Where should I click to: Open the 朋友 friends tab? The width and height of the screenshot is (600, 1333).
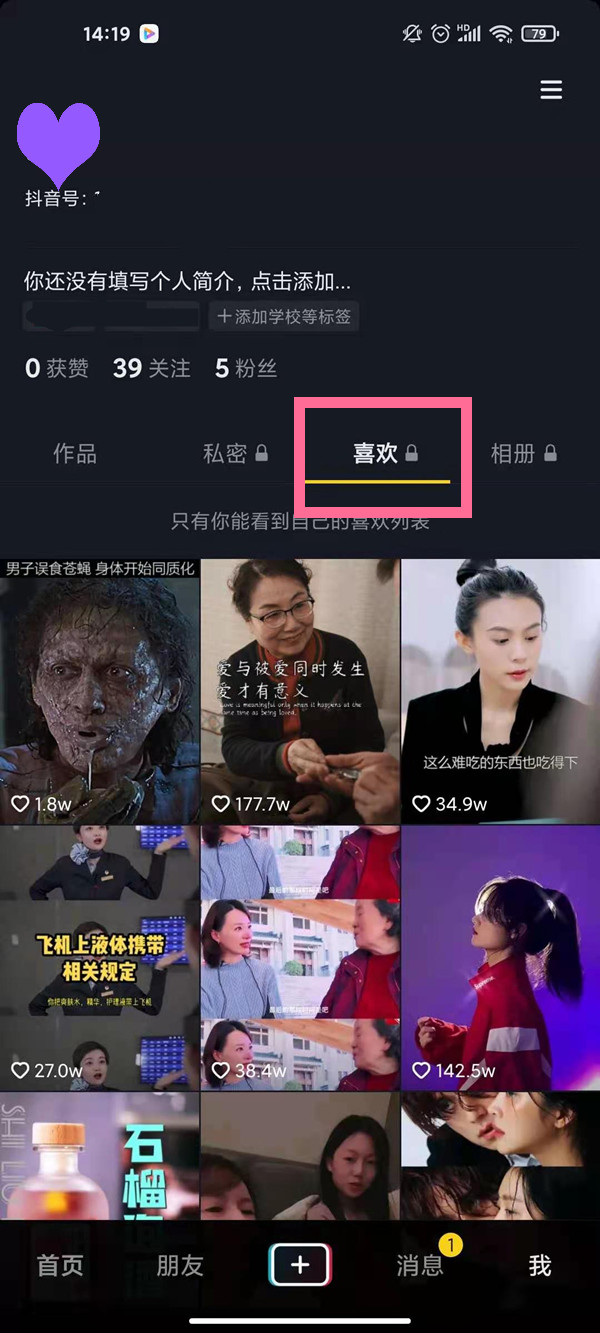click(x=180, y=1265)
